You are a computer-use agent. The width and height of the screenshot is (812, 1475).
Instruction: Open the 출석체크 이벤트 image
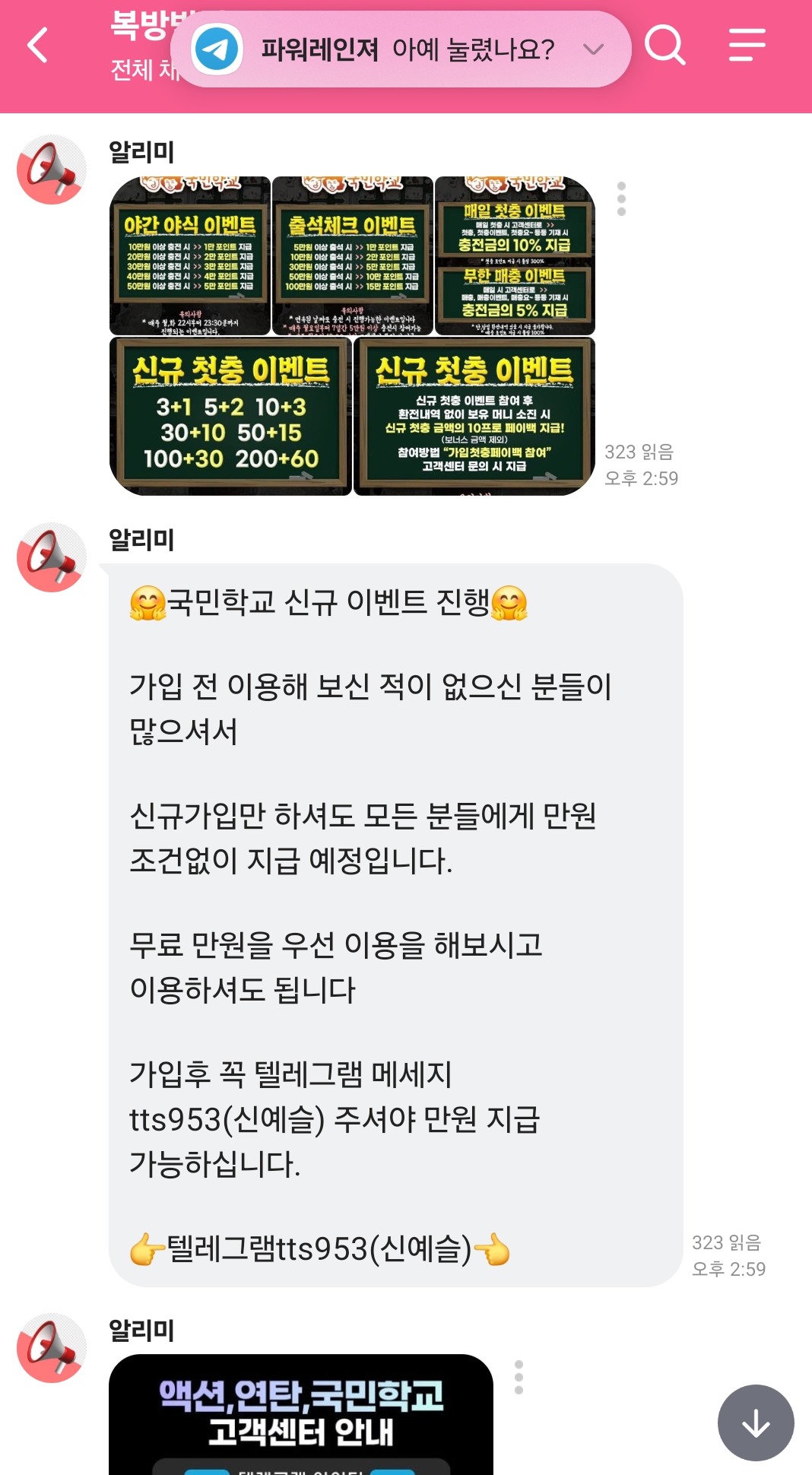(353, 256)
